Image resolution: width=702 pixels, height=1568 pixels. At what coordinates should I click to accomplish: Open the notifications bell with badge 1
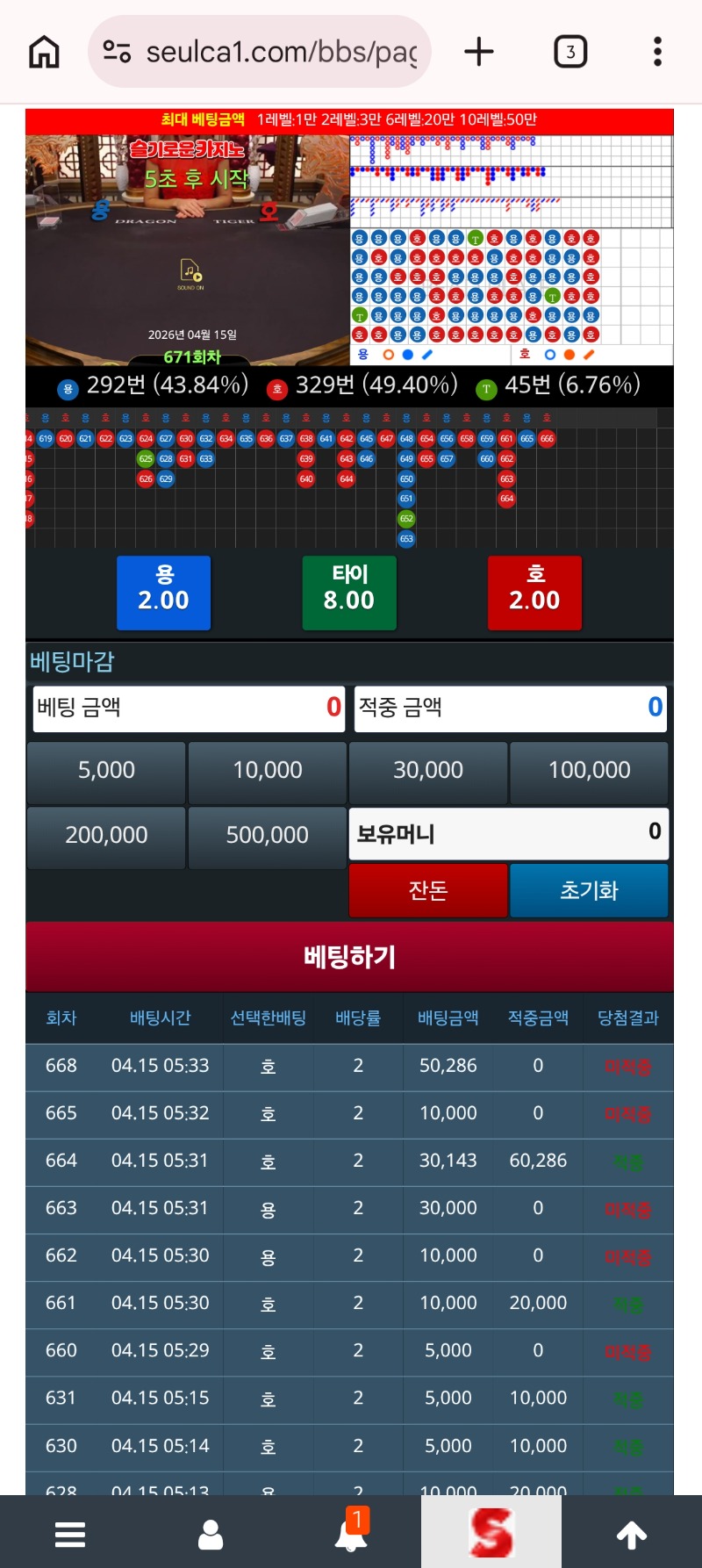pos(351,1533)
